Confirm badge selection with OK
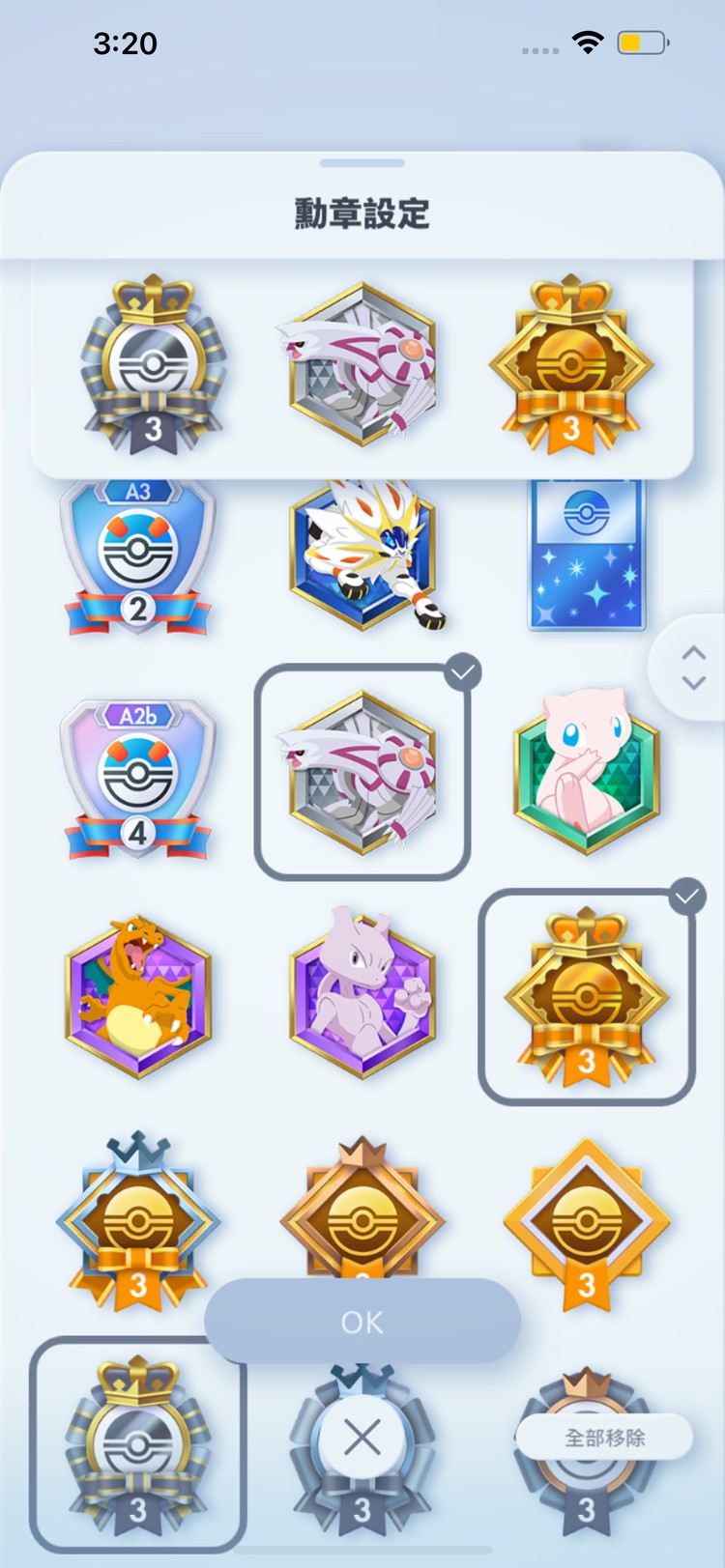Viewport: 725px width, 1568px height. (362, 1322)
